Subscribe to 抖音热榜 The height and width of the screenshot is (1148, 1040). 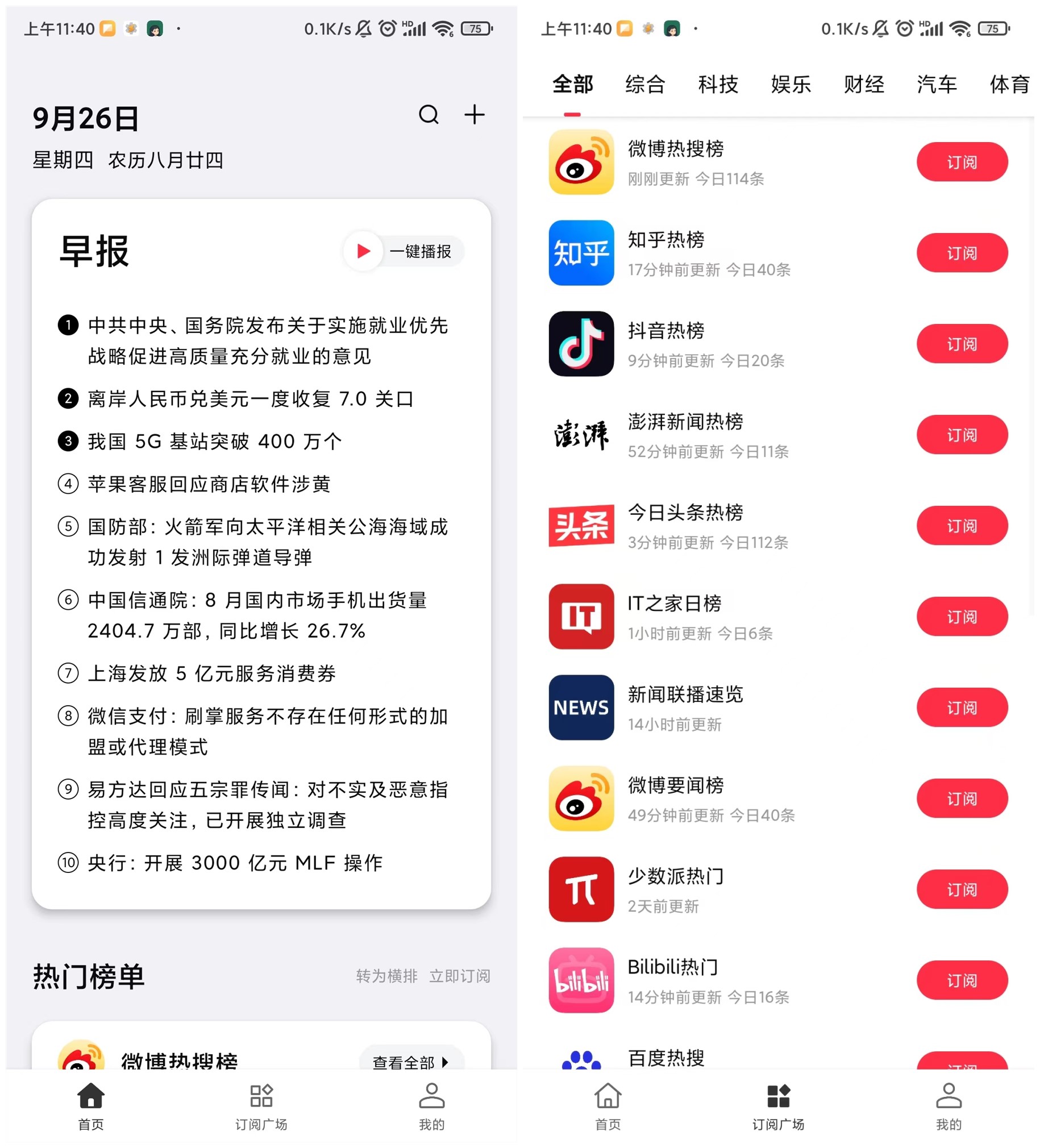point(962,344)
